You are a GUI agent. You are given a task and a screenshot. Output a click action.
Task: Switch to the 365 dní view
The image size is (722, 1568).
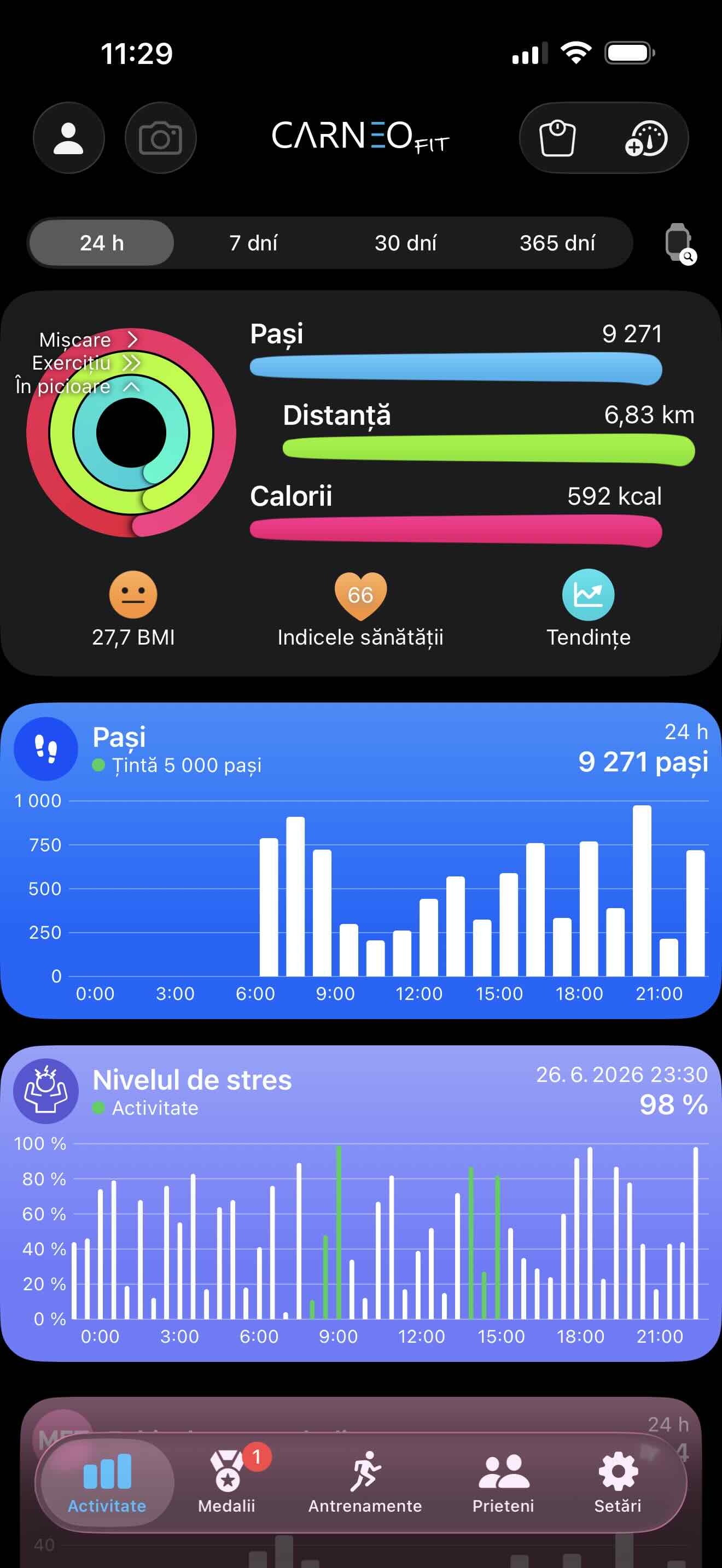(557, 243)
